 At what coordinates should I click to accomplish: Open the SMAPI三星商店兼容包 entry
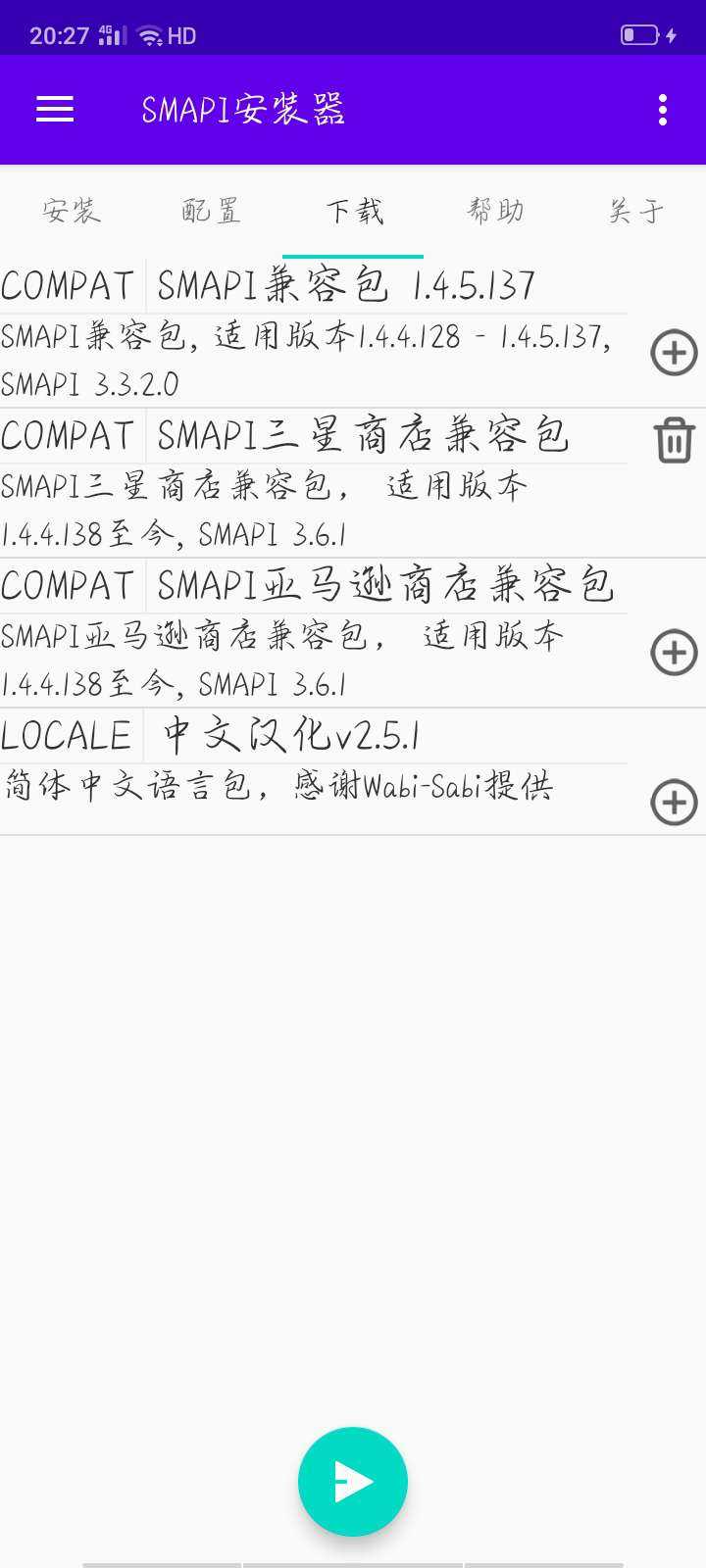pos(314,484)
